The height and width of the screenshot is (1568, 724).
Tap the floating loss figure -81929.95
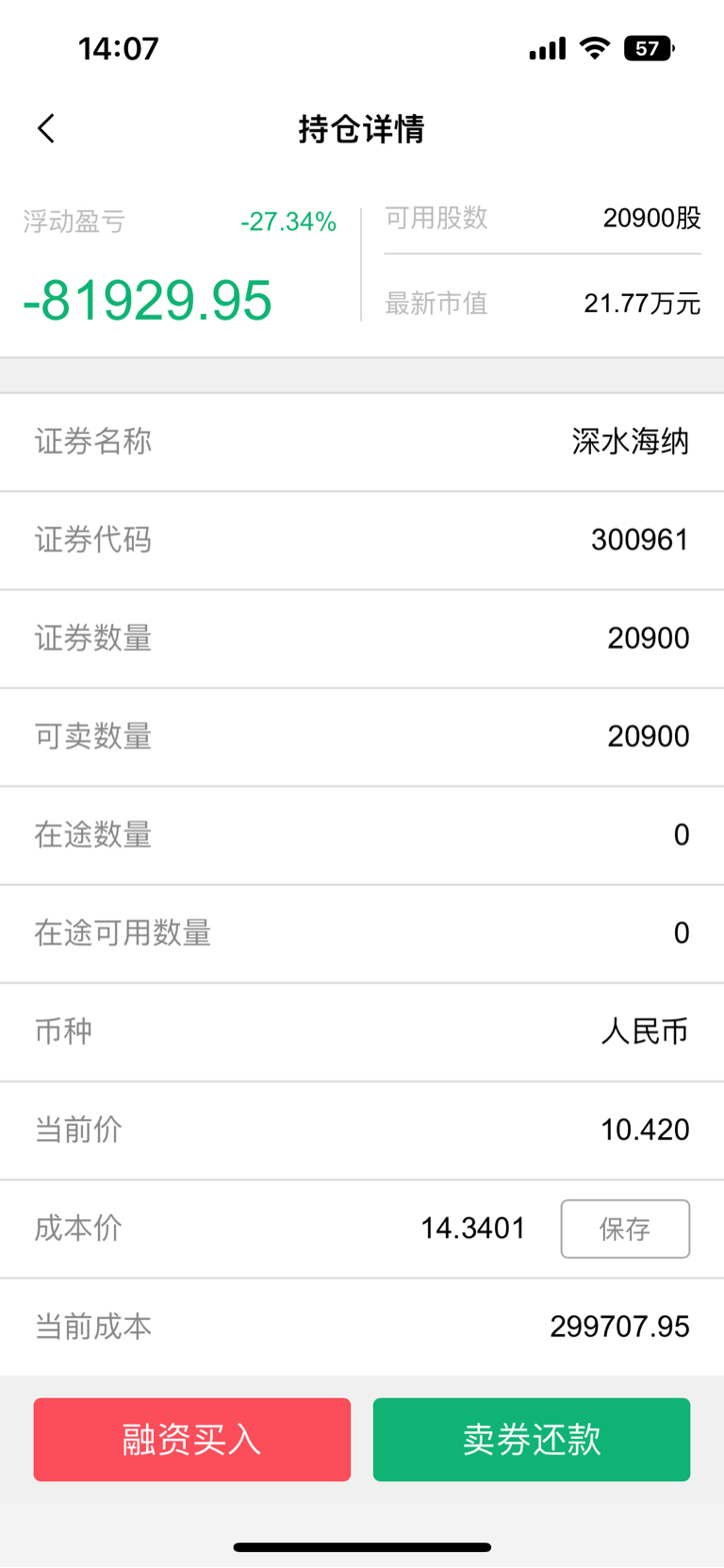pyautogui.click(x=146, y=298)
